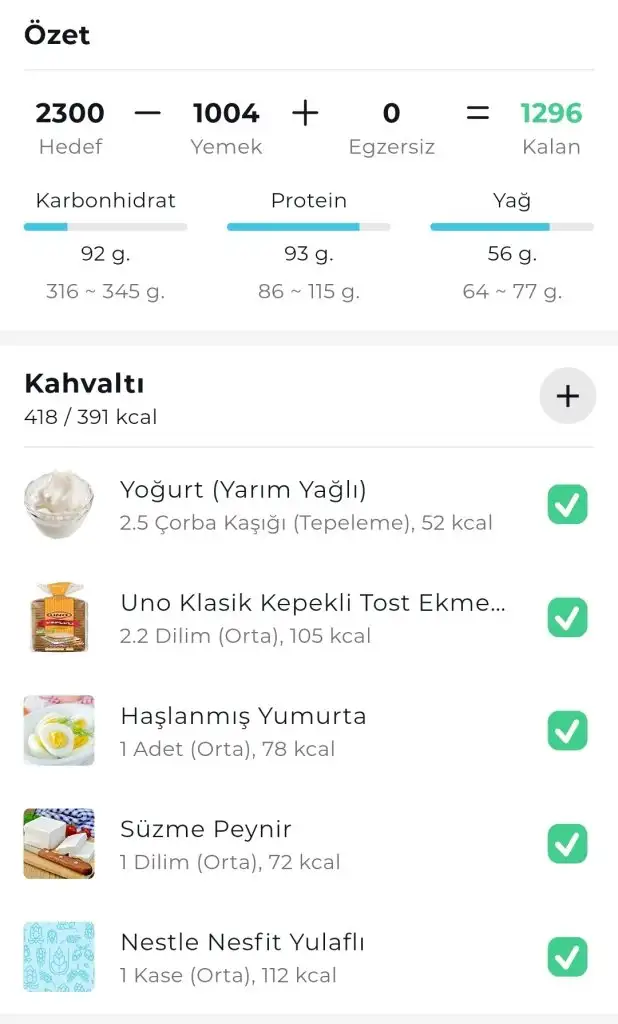Add a food to Kahvaltı
618x1024 pixels.
pos(567,396)
